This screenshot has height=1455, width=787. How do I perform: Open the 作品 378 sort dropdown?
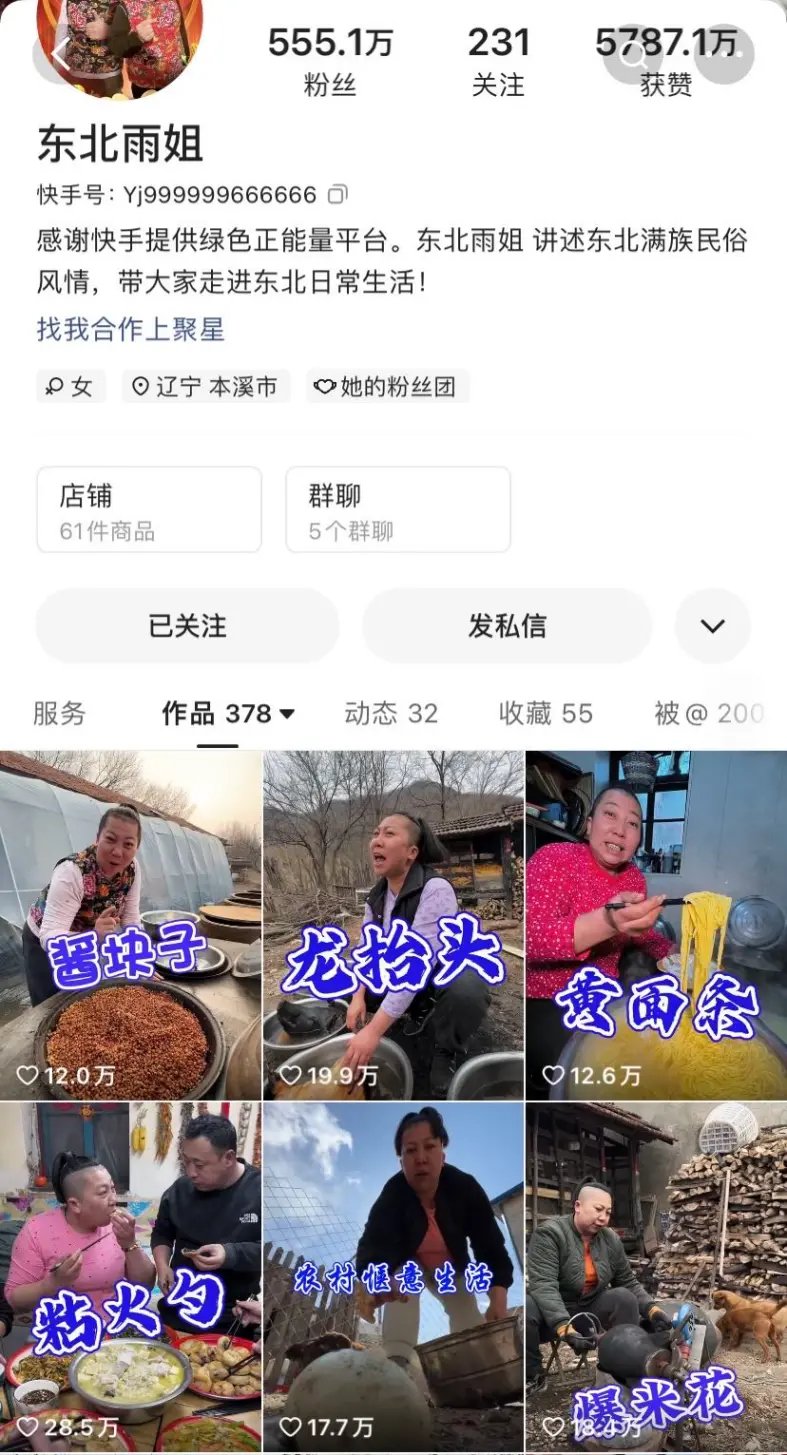(229, 713)
